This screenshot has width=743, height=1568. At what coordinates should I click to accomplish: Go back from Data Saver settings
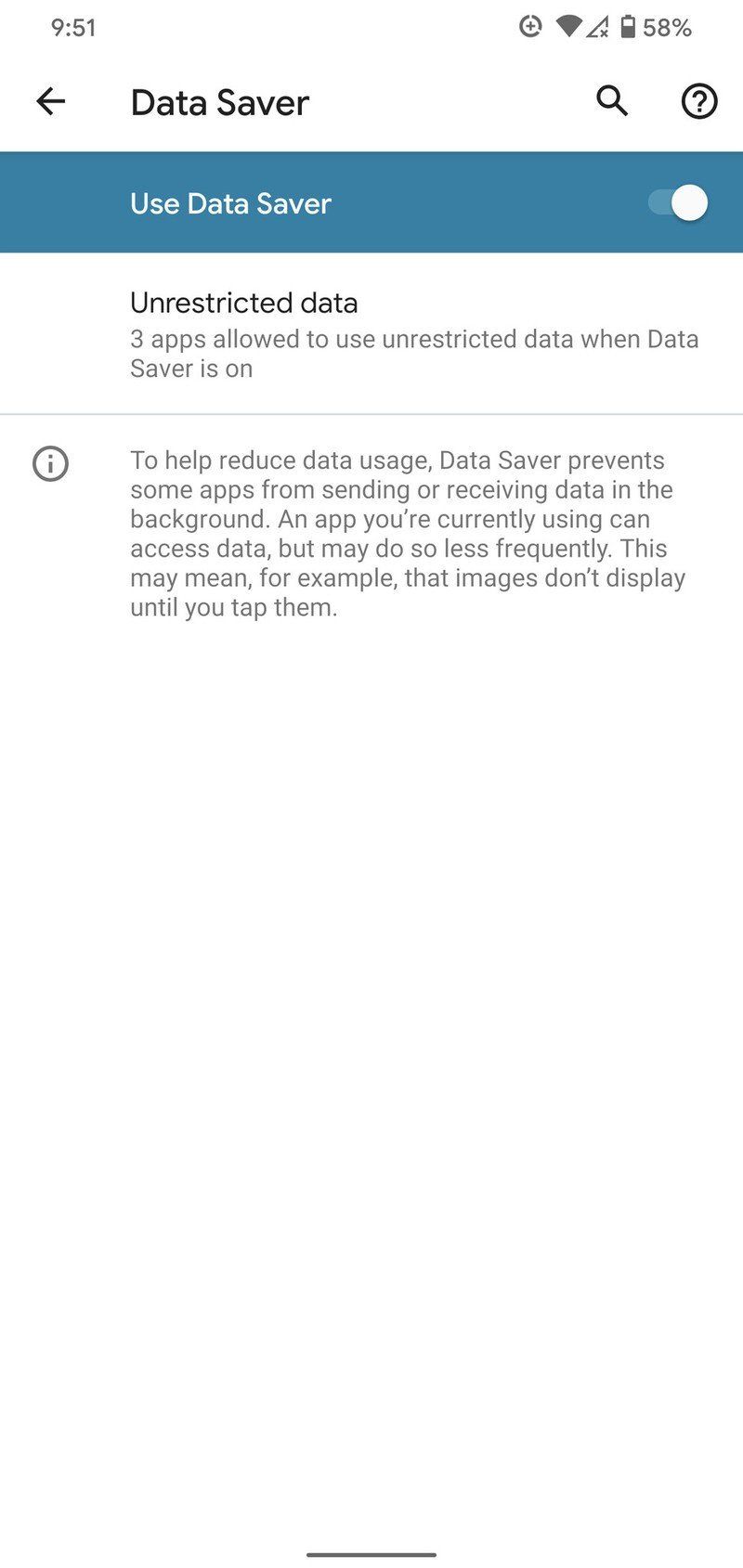click(51, 101)
